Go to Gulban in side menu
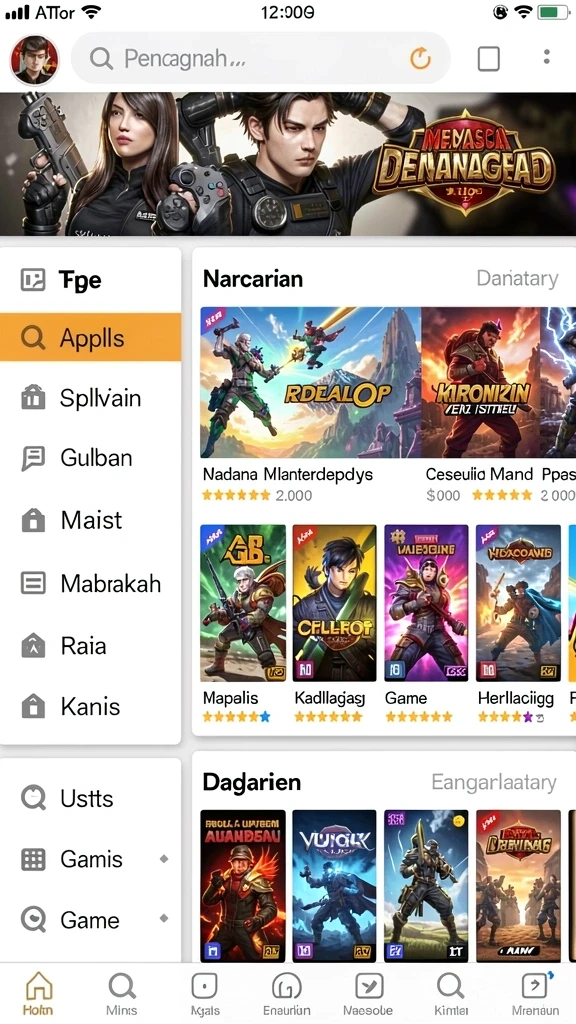Viewport: 576px width, 1024px height. [90, 458]
